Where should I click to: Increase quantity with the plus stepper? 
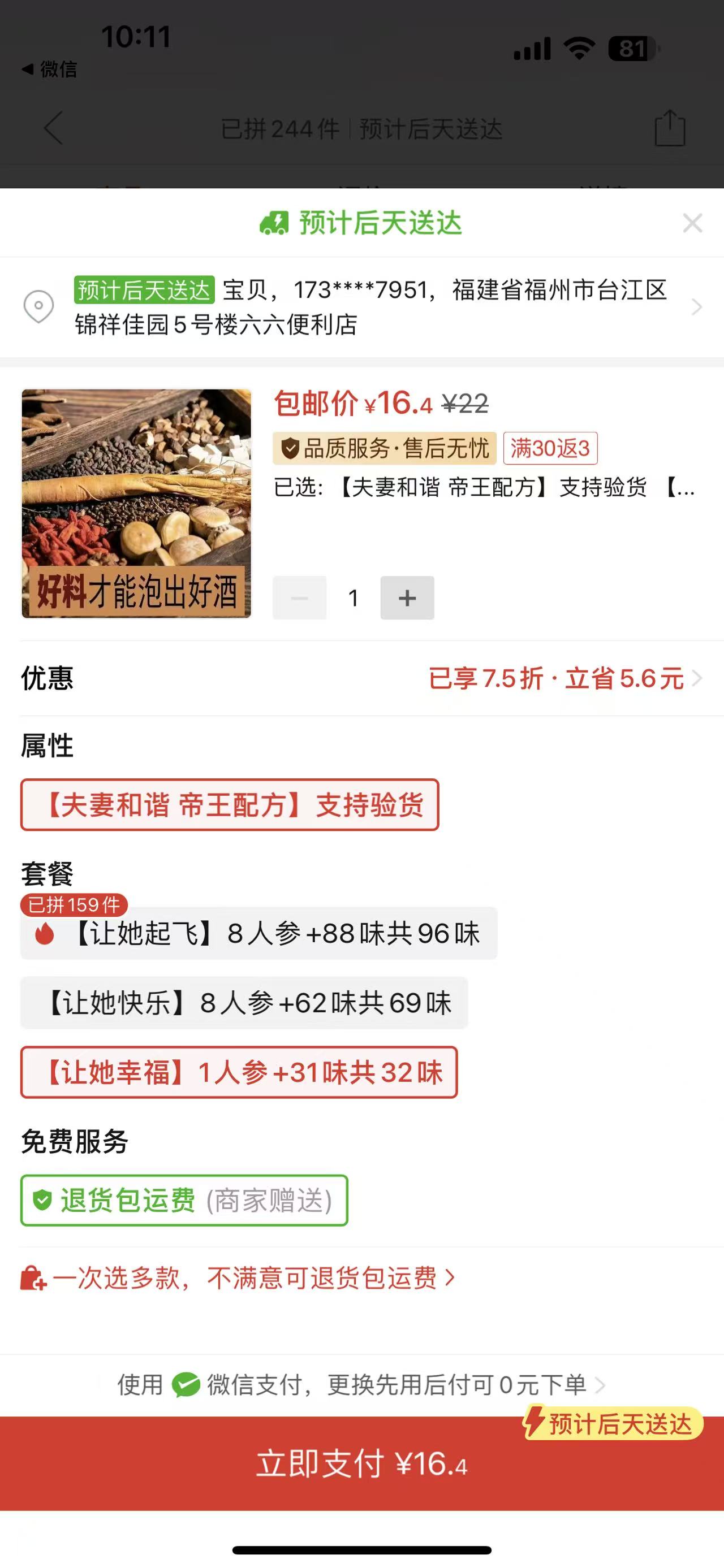click(407, 597)
